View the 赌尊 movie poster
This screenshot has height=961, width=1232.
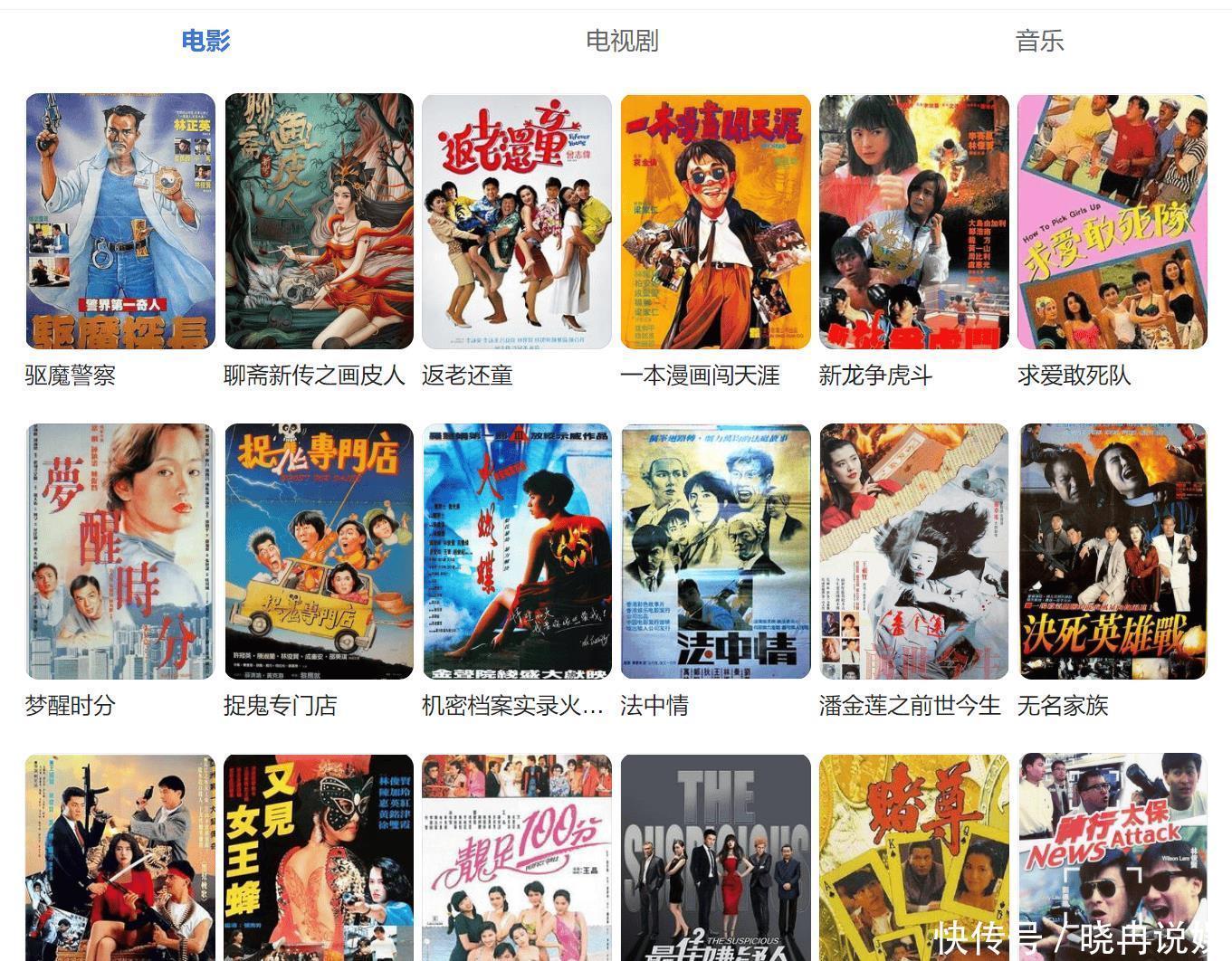coord(914,857)
